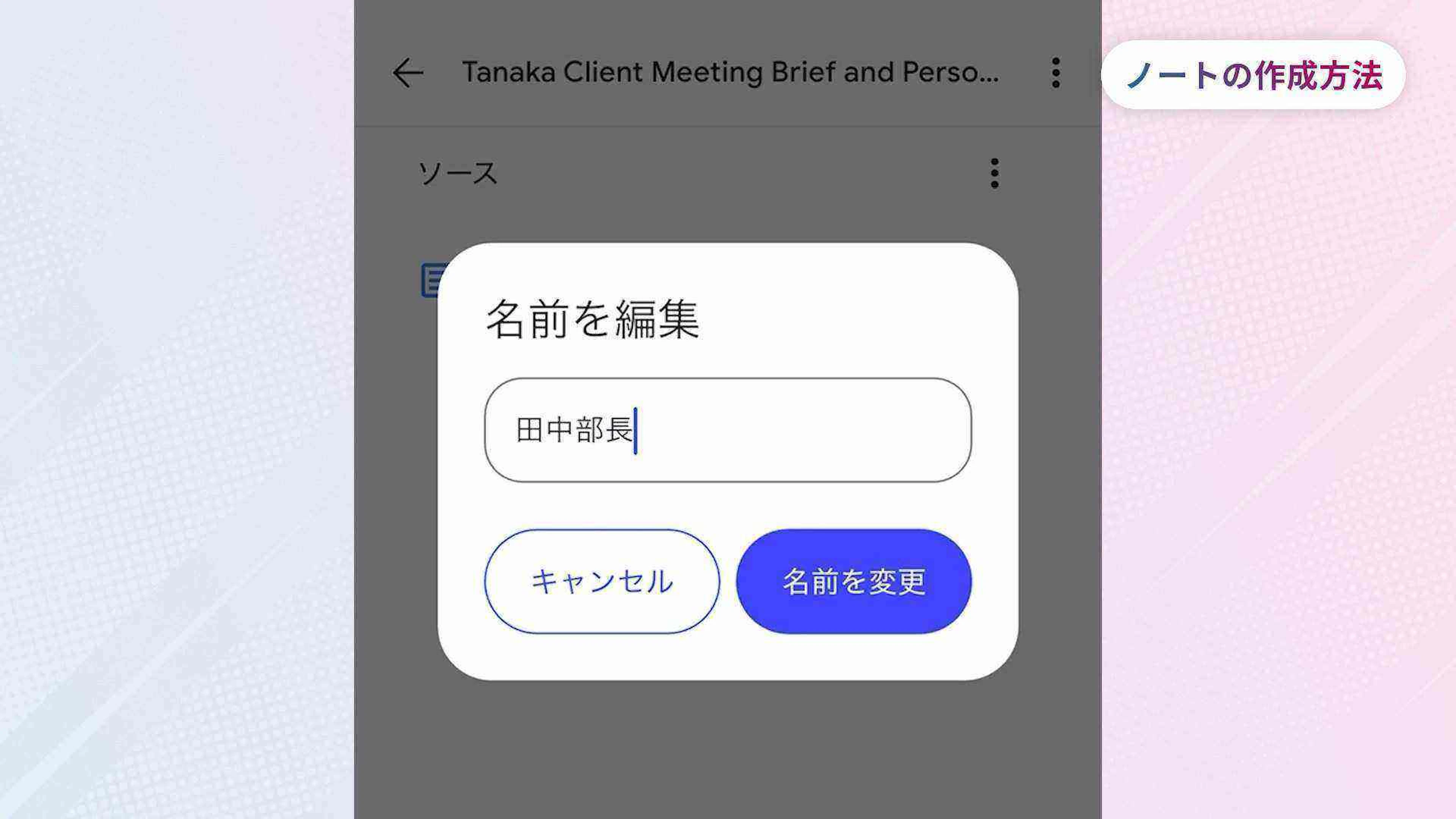Screen dimensions: 1456x819
Task: Open the ソース section overflow menu
Action: click(994, 174)
